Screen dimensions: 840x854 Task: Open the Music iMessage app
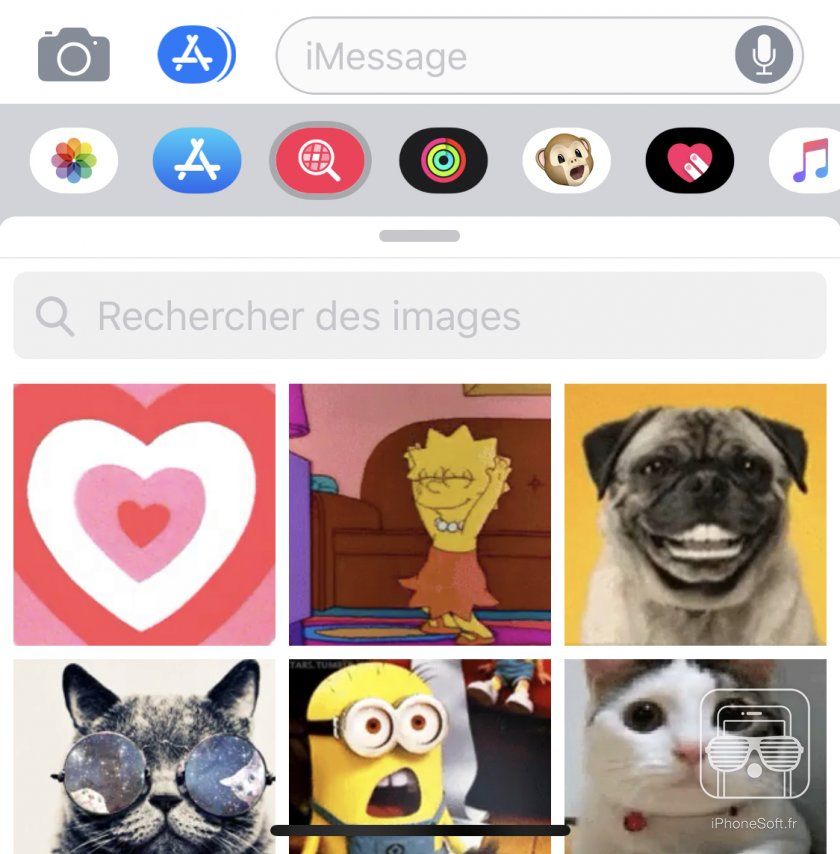point(808,161)
